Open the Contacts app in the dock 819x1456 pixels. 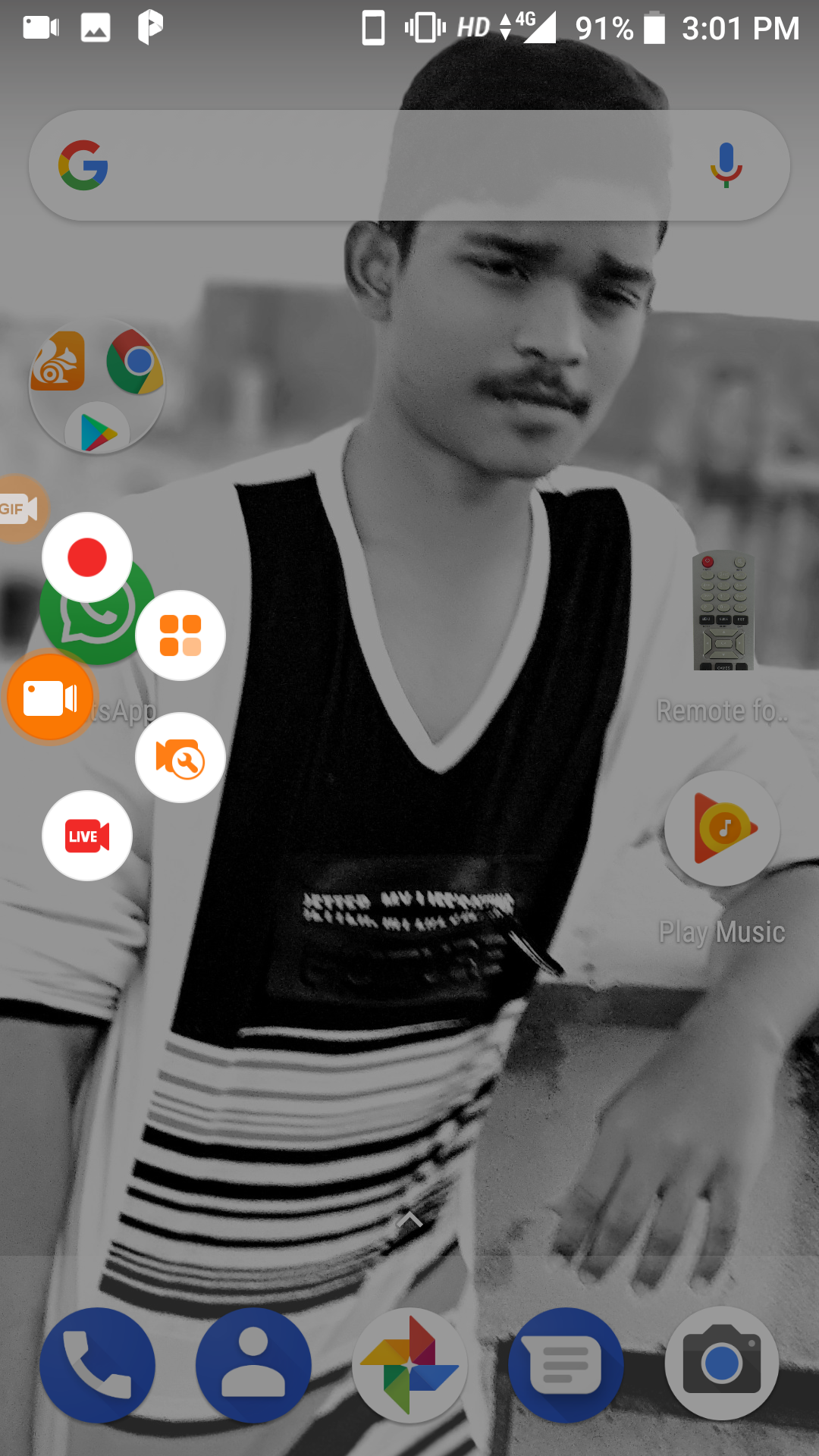253,1365
